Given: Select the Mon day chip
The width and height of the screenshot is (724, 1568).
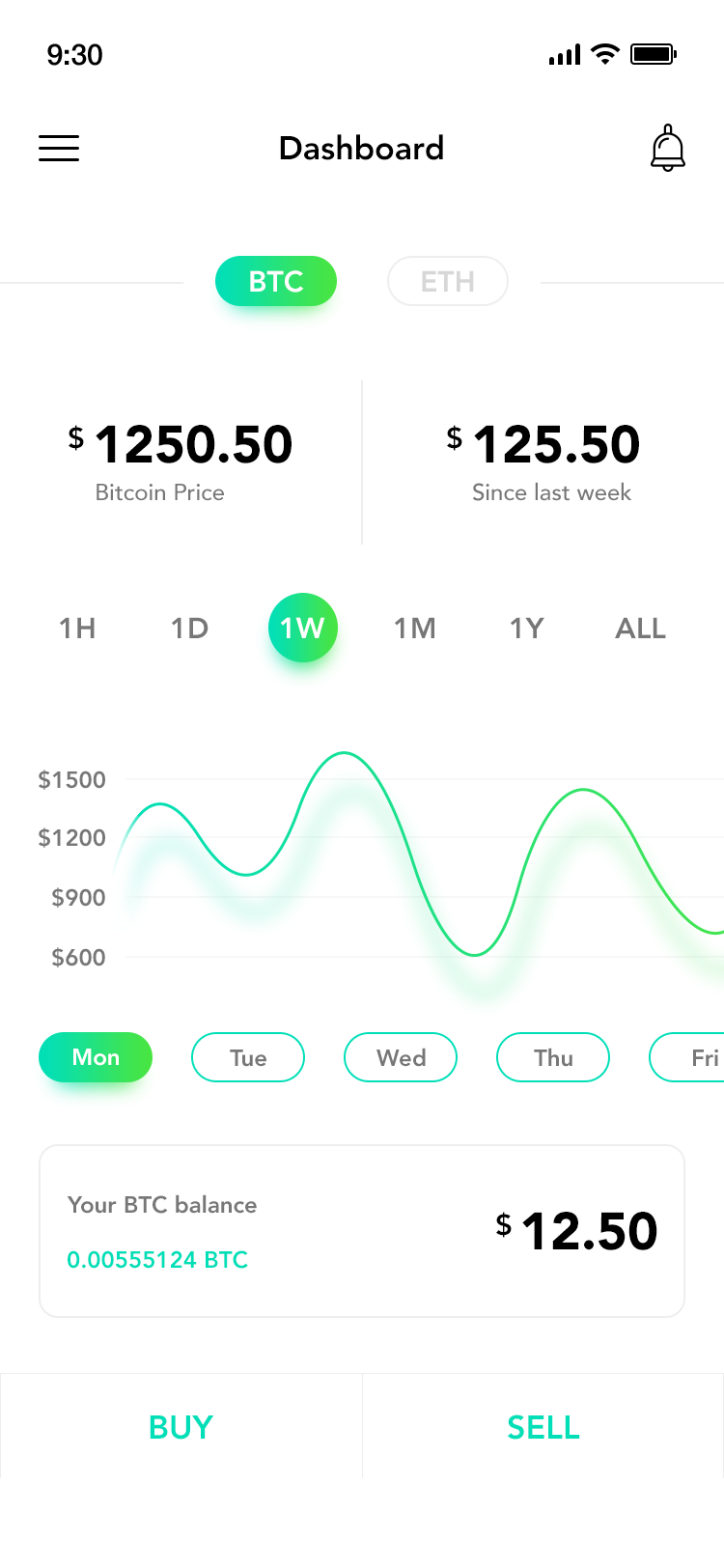Looking at the screenshot, I should [x=96, y=1057].
